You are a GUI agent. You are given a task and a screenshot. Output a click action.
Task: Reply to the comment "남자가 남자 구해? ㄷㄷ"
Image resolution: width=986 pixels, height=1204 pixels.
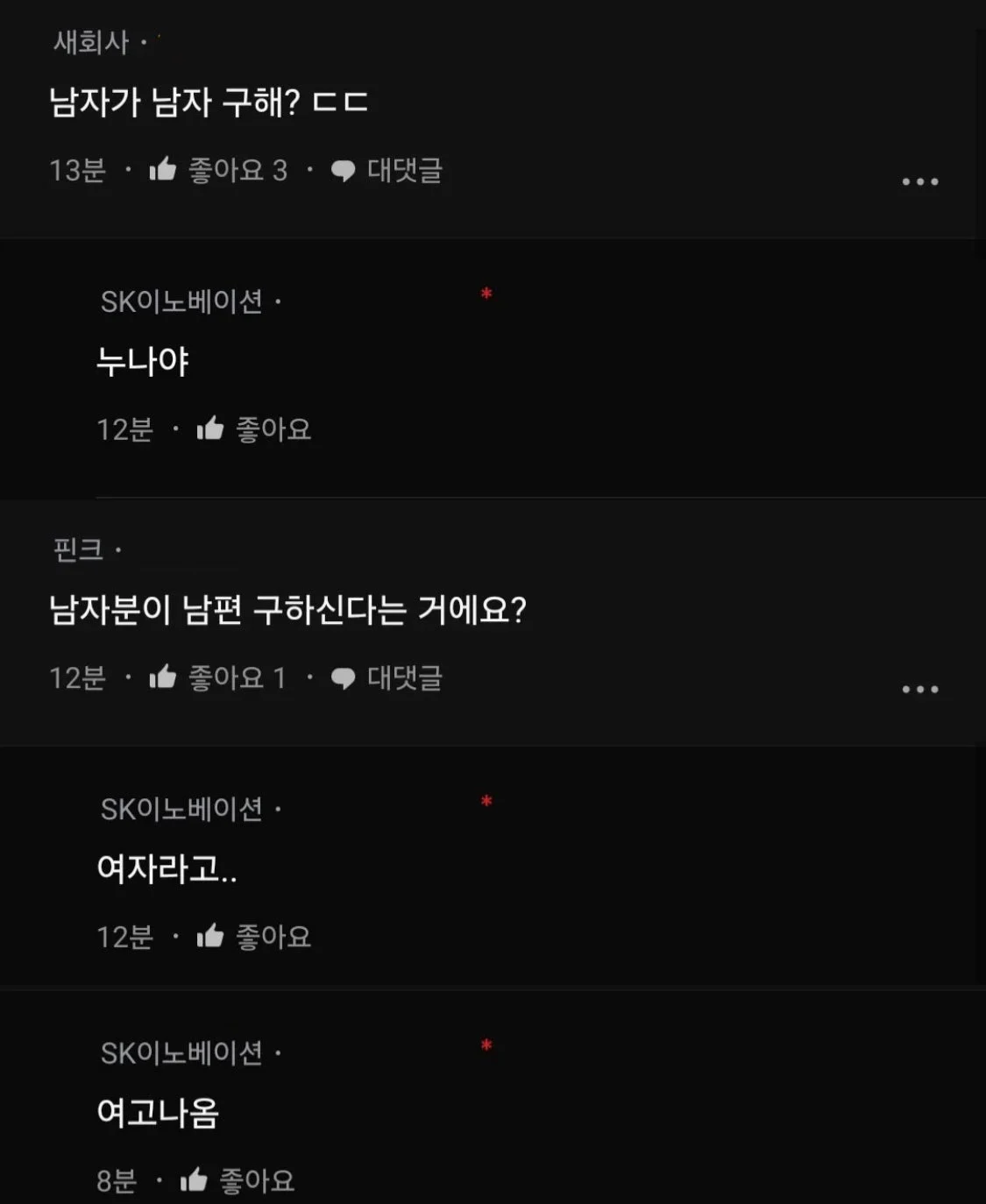(387, 170)
